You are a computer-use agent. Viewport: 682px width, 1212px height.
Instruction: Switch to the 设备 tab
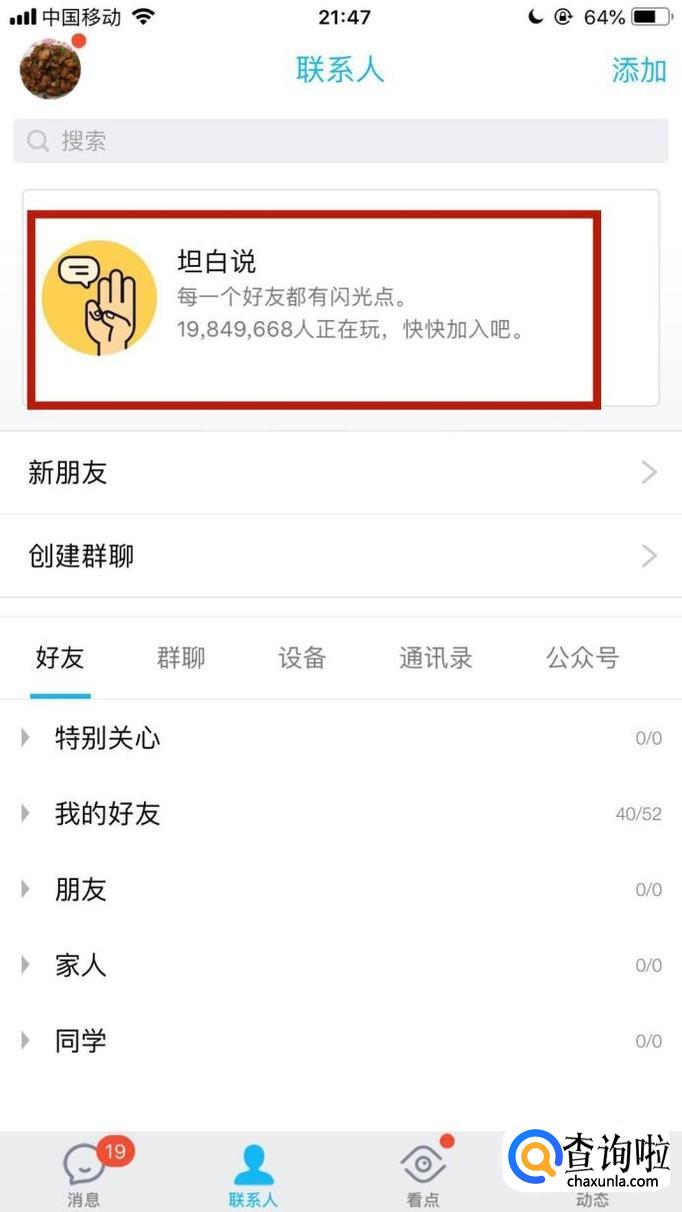tap(302, 658)
